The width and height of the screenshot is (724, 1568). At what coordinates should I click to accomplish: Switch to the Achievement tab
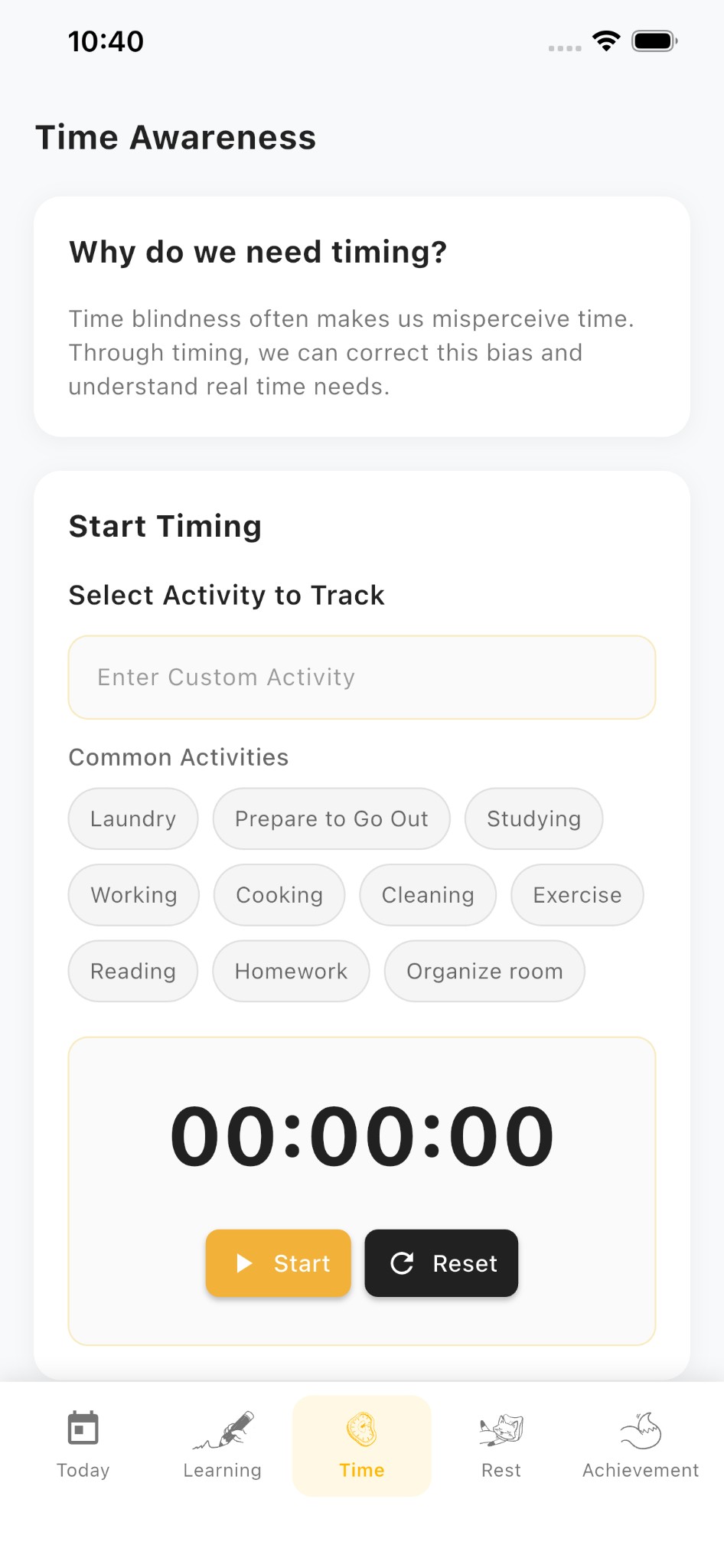641,1445
